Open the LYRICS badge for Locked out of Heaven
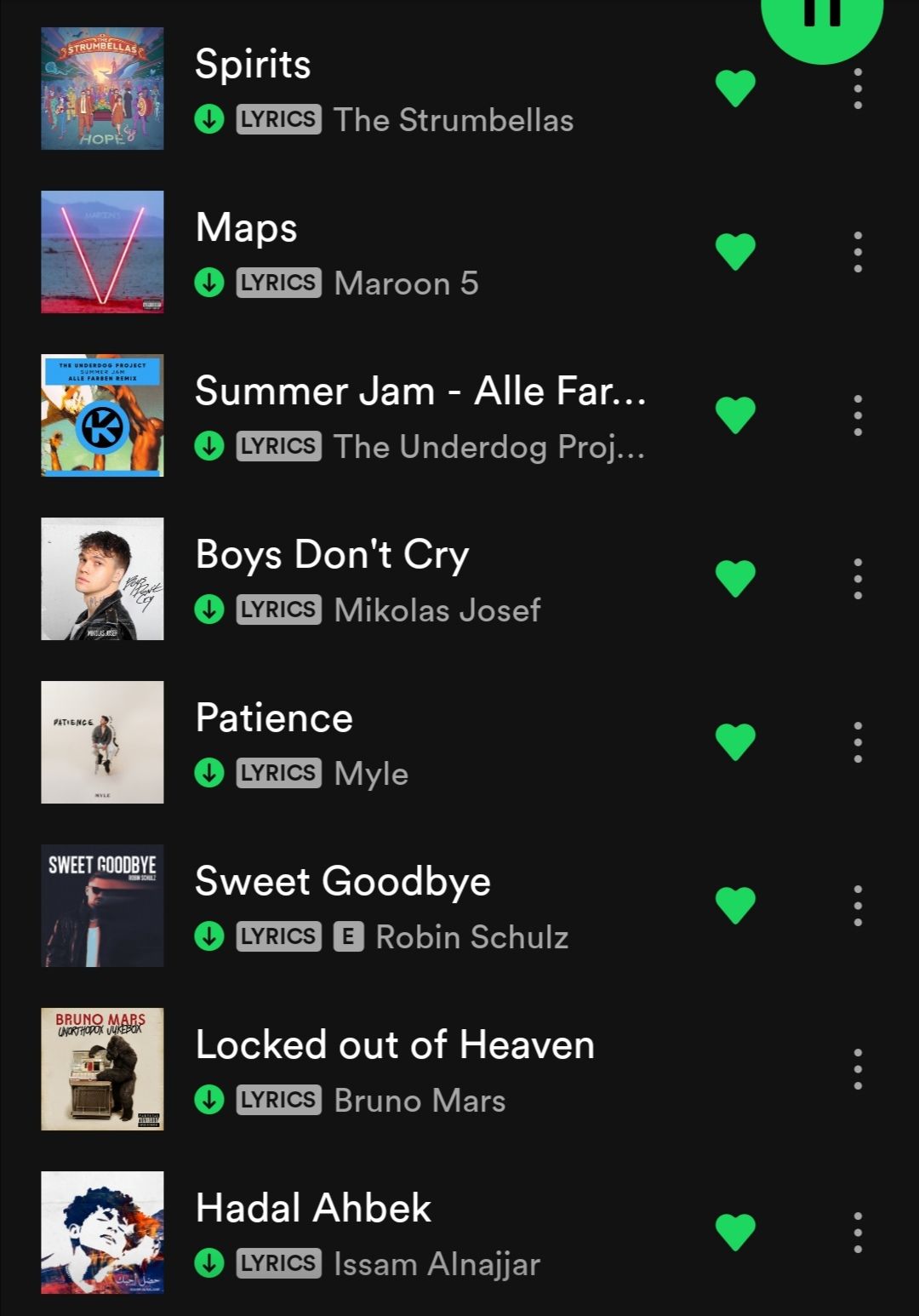The height and width of the screenshot is (1316, 919). (x=277, y=1101)
